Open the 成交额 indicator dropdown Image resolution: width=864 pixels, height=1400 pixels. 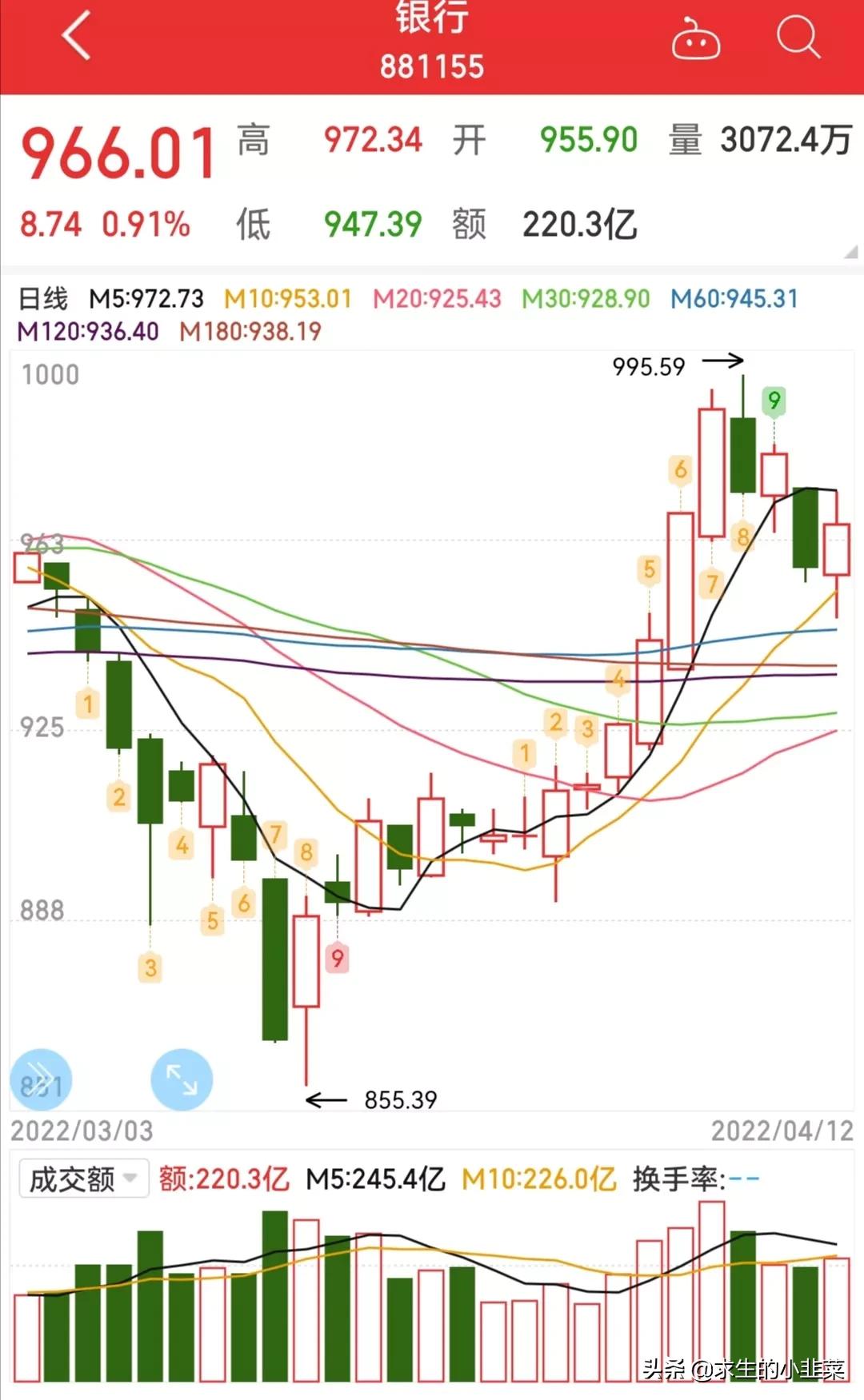[x=84, y=1179]
